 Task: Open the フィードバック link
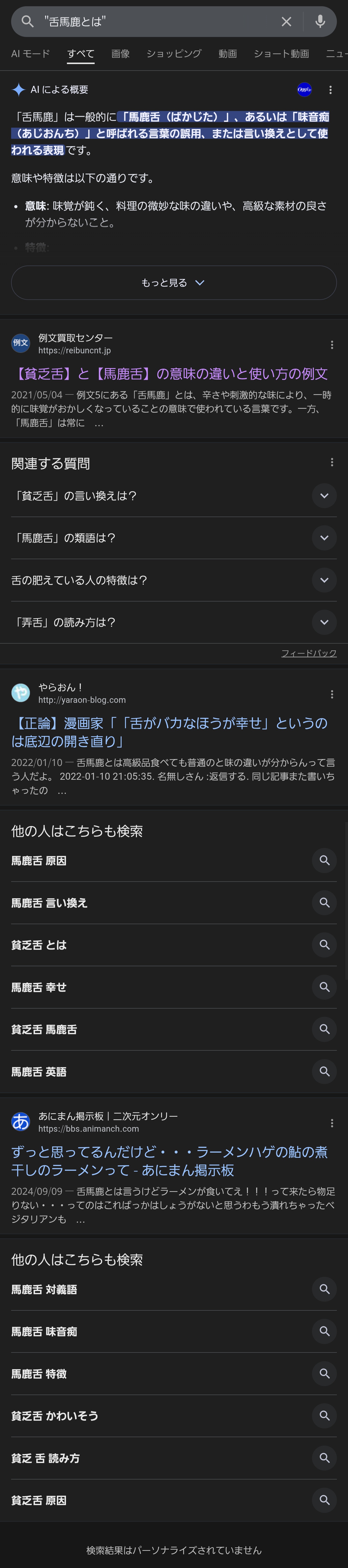coord(308,653)
